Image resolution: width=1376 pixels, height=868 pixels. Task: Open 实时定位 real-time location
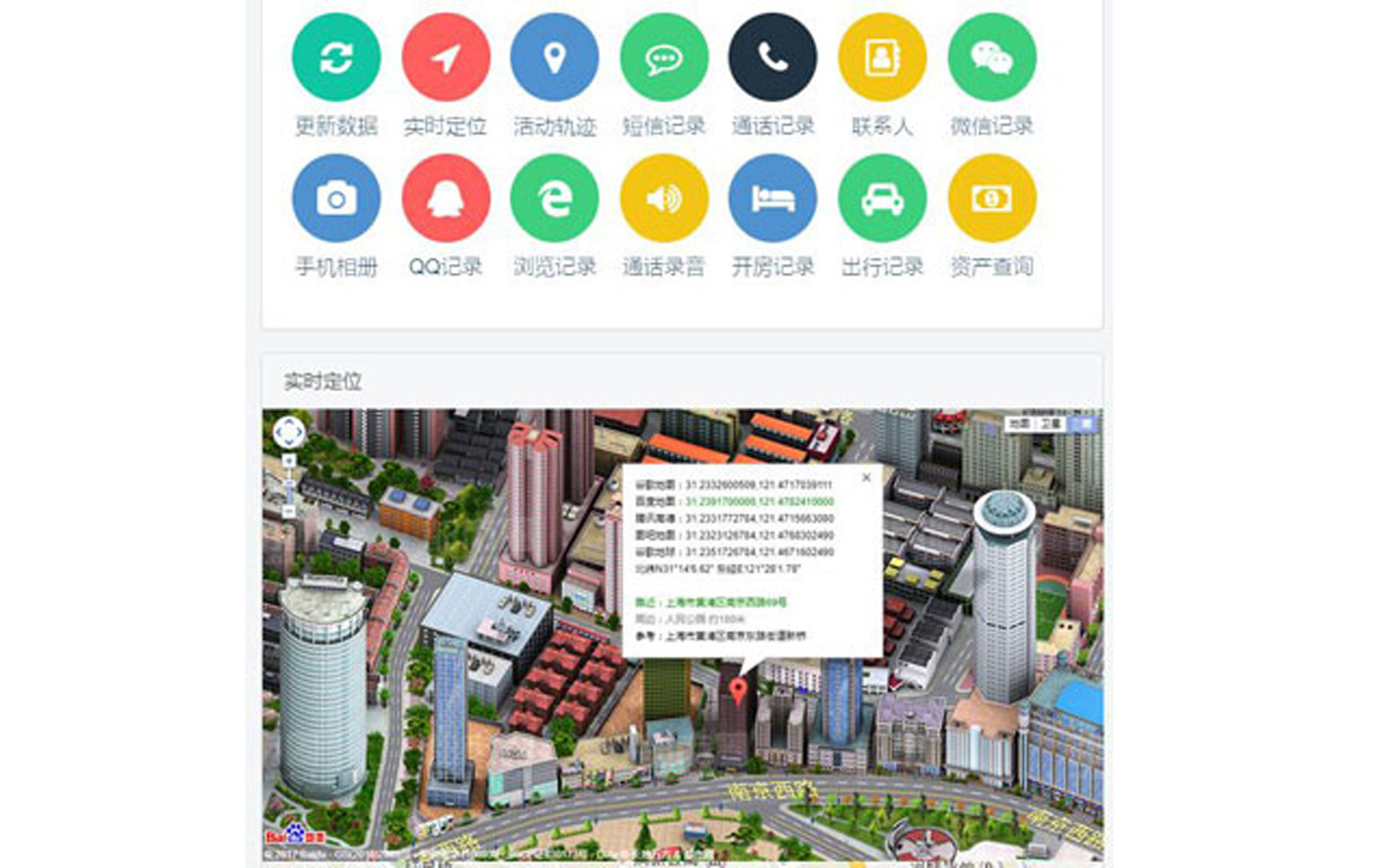click(x=446, y=58)
